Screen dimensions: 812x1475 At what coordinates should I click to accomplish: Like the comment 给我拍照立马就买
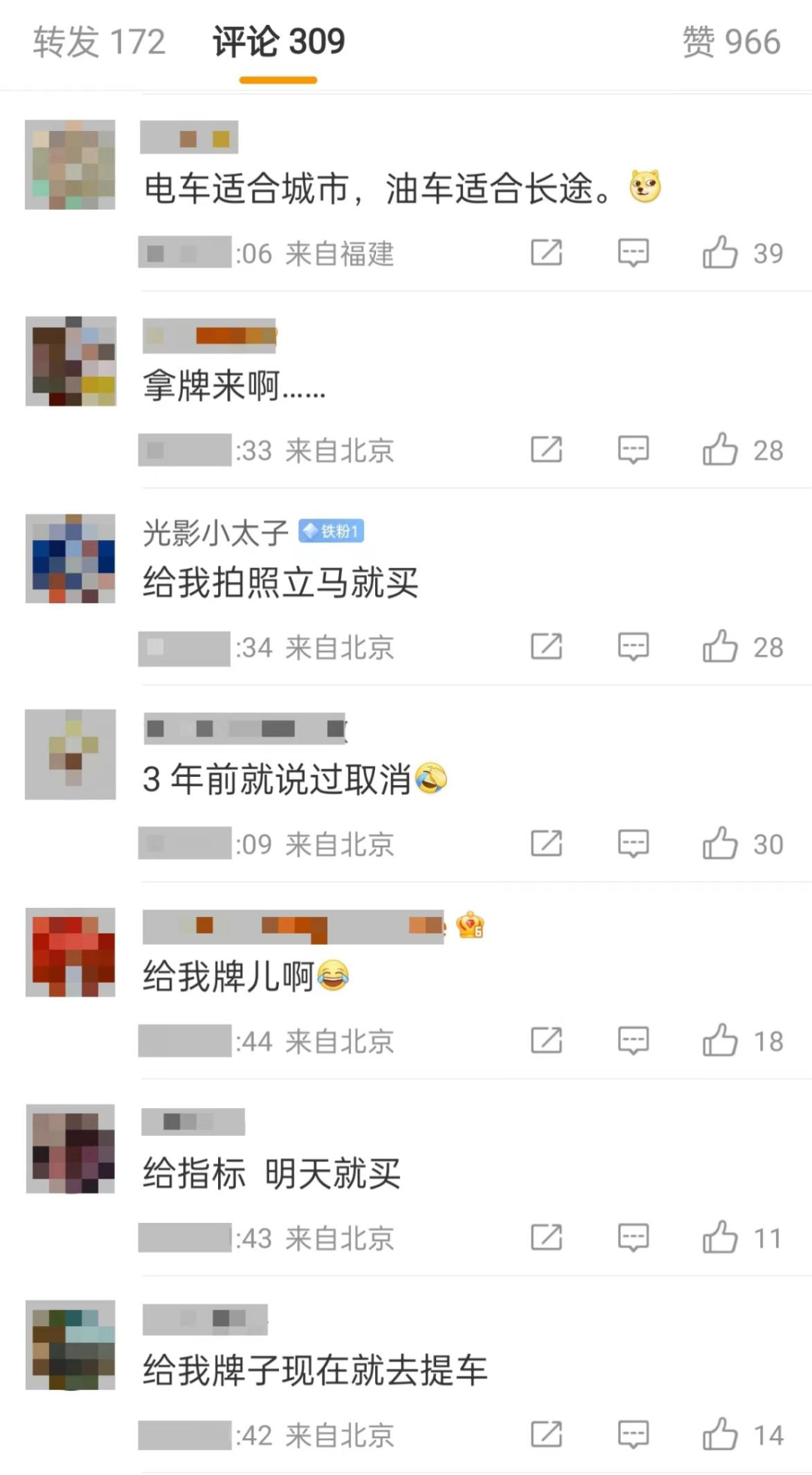point(720,647)
